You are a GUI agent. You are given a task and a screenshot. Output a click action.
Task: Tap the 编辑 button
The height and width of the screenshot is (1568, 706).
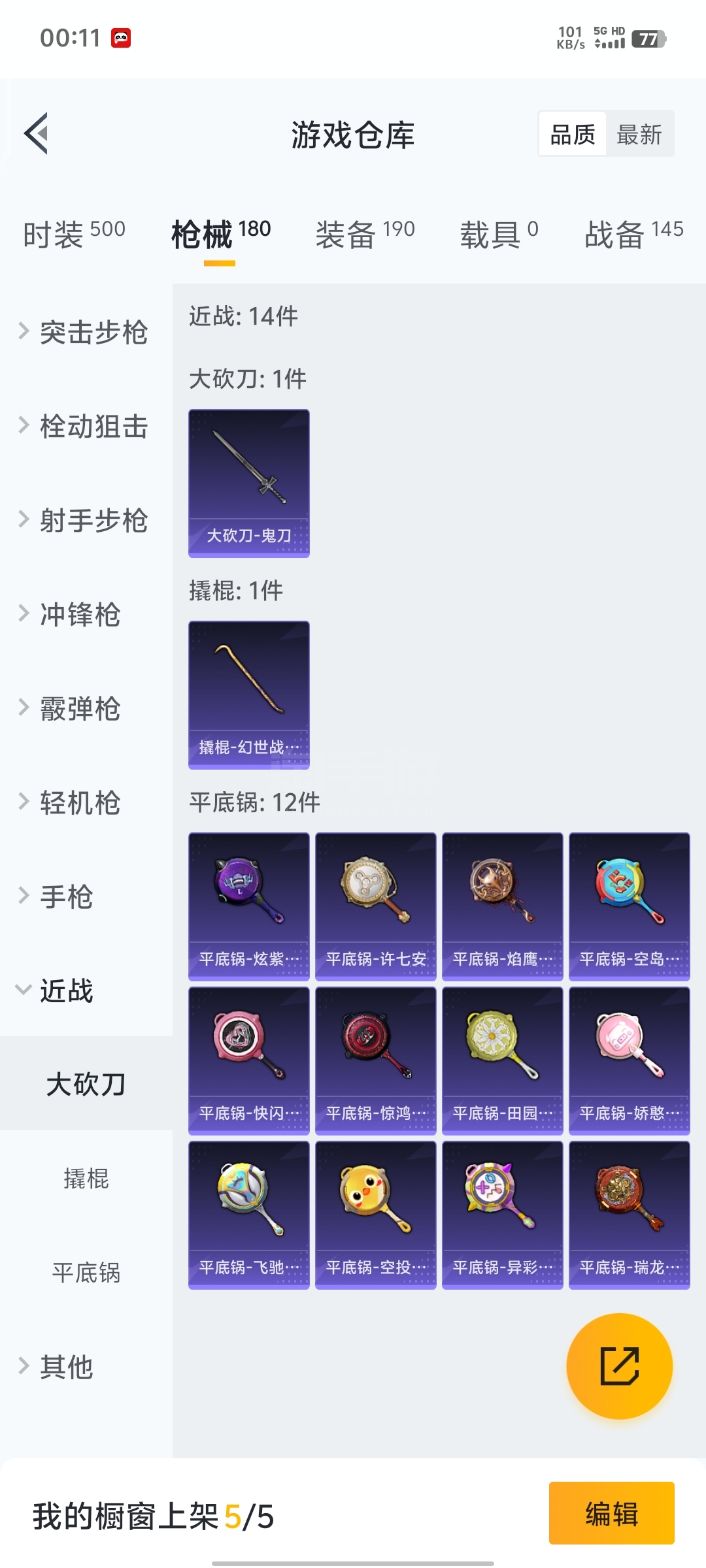611,1513
